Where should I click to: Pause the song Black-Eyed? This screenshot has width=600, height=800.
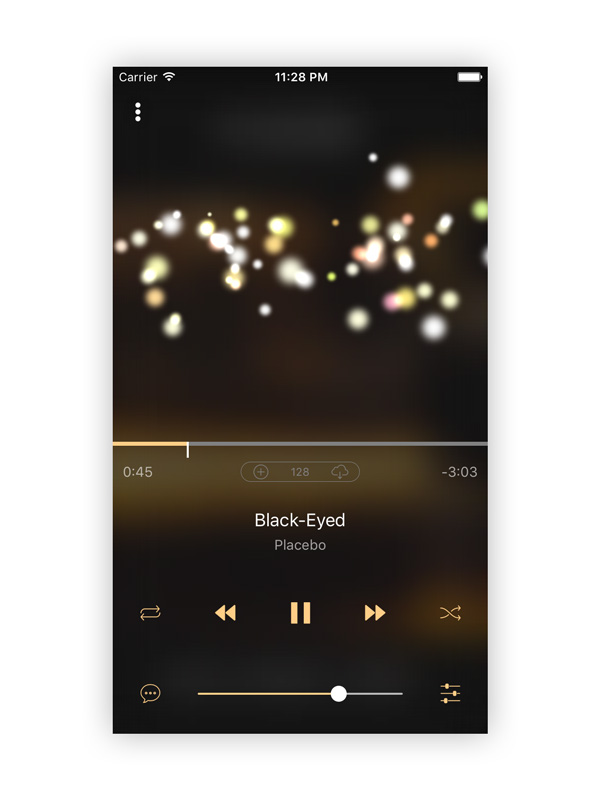300,613
